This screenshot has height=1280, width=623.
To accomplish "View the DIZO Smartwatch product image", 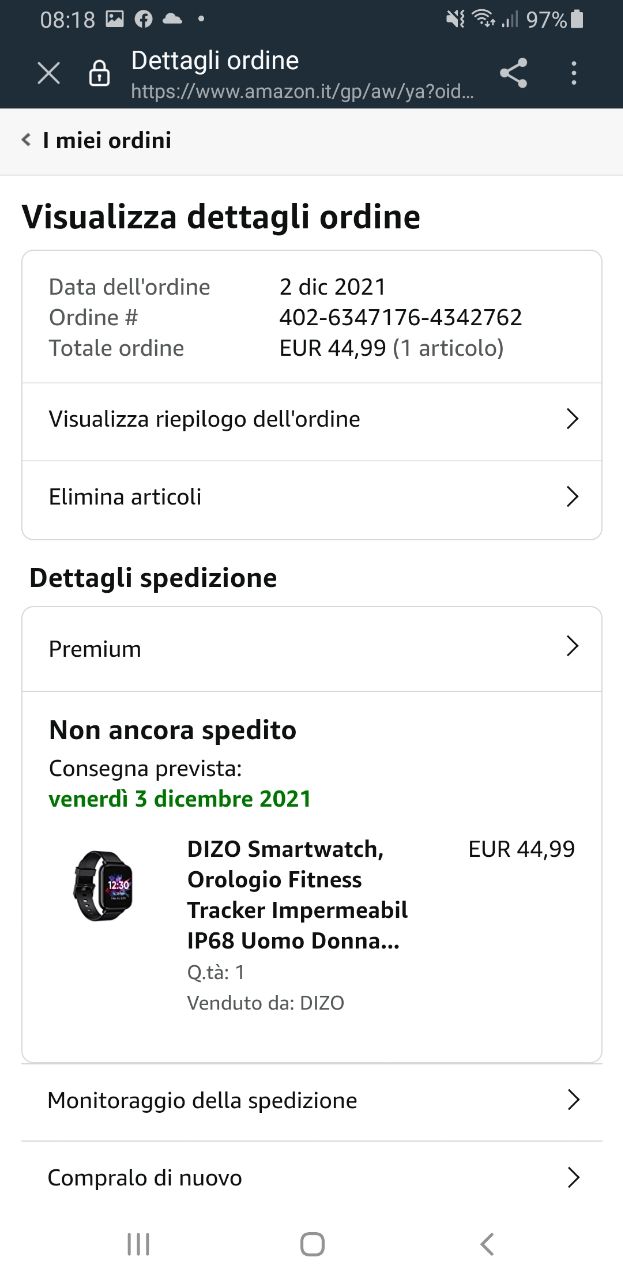I will tap(103, 886).
